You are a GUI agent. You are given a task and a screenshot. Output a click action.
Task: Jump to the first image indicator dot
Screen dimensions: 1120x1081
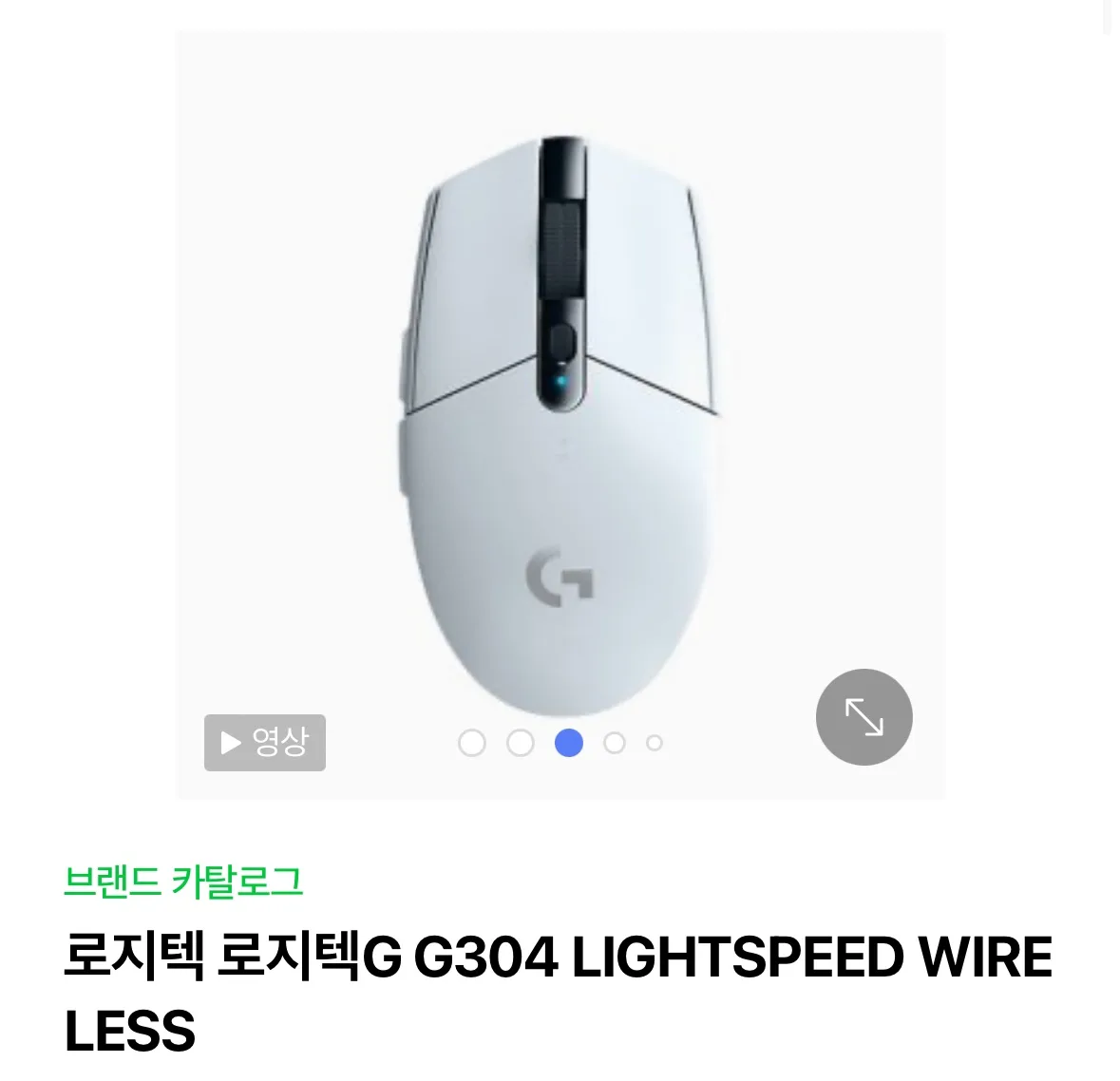[x=471, y=743]
